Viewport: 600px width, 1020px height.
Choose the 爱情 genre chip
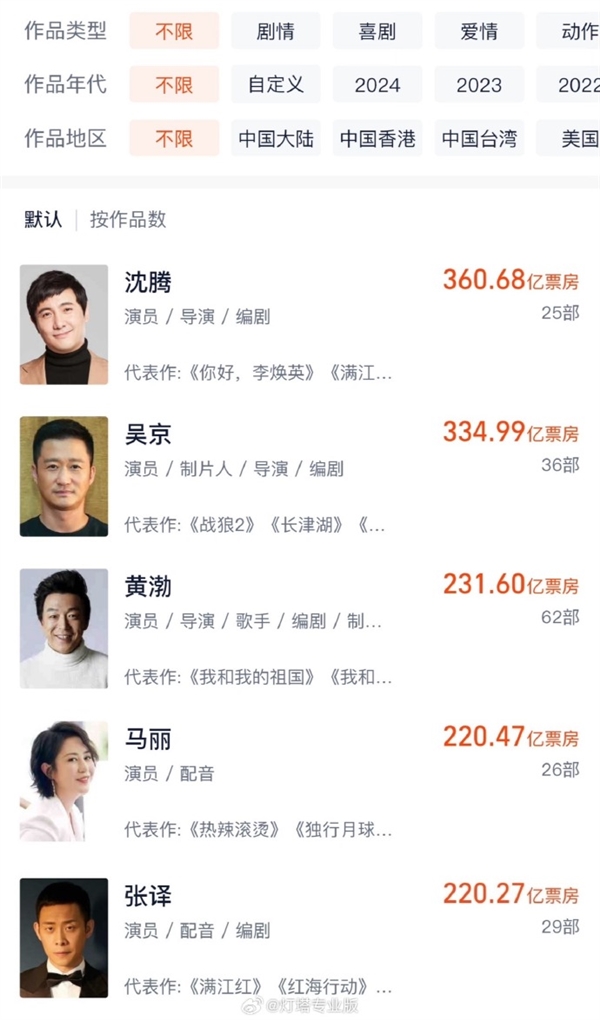point(479,31)
